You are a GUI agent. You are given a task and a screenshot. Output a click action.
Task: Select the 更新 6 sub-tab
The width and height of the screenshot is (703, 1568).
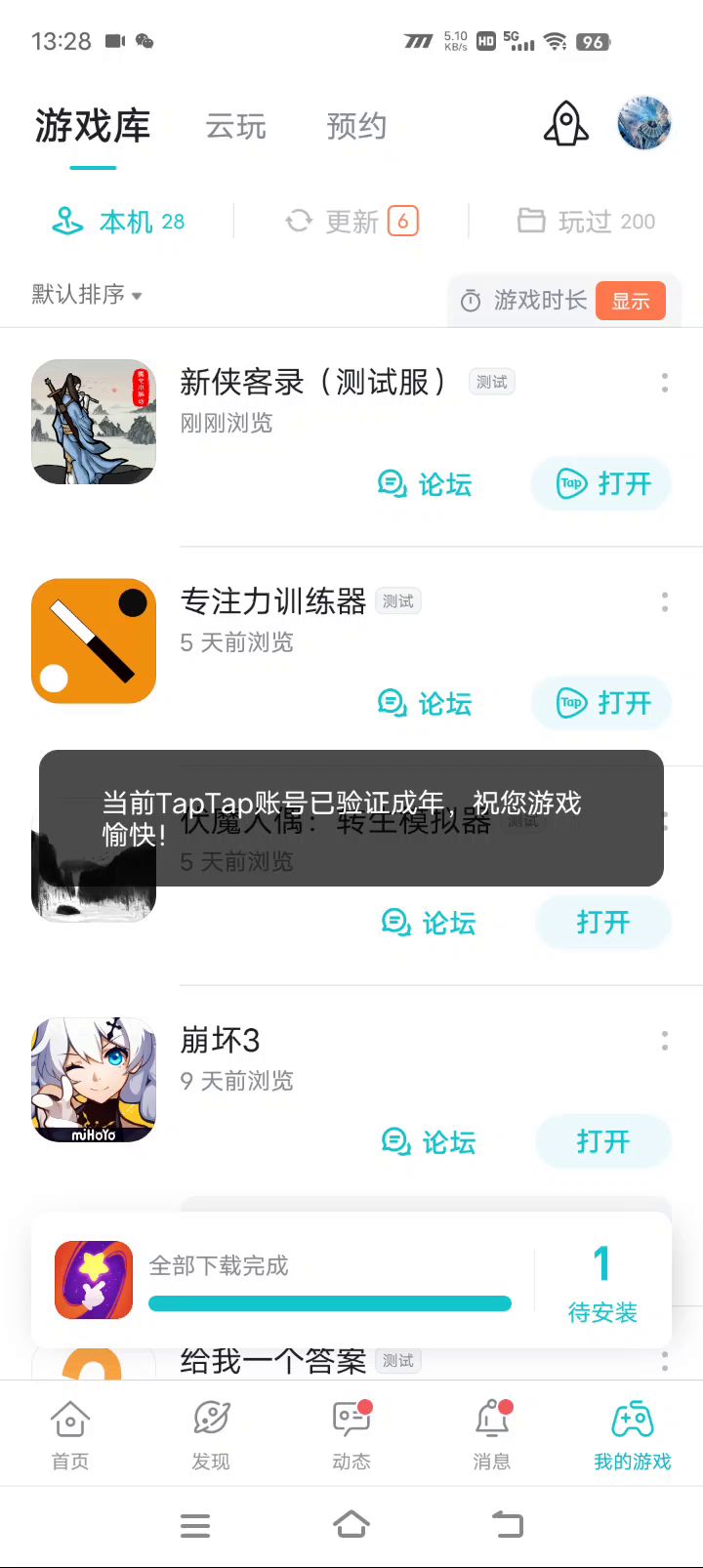351,222
